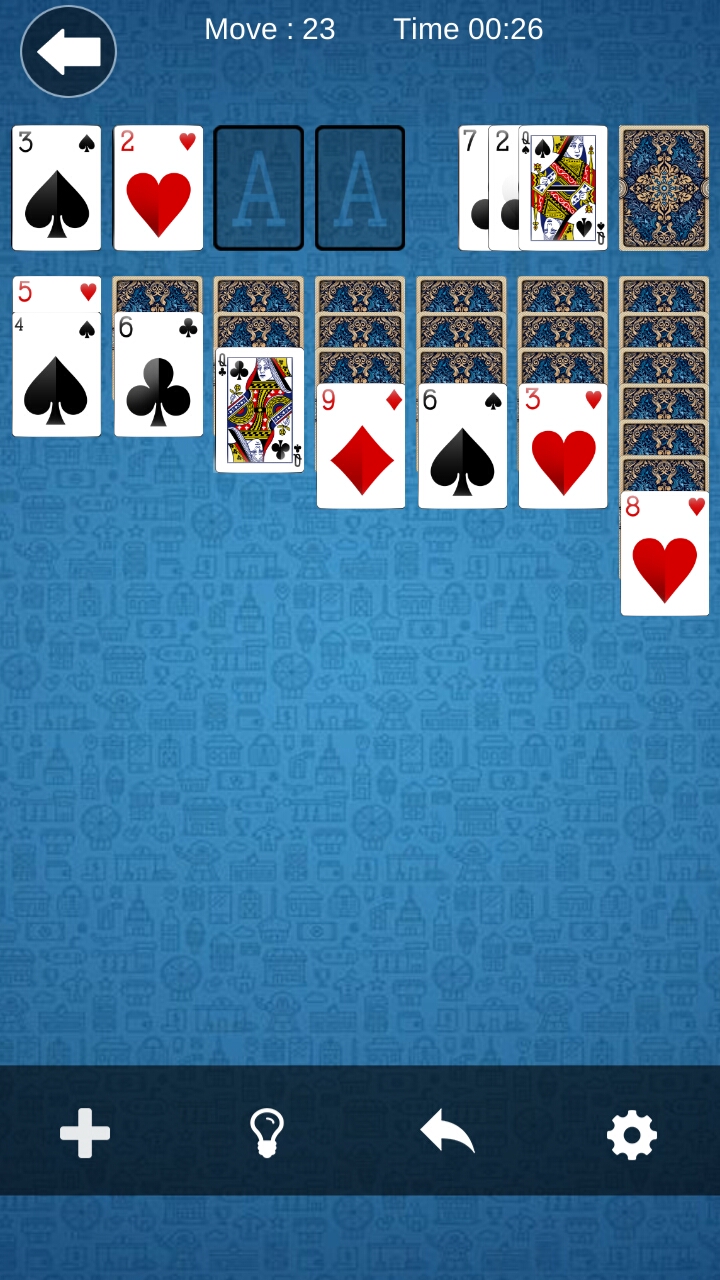
Task: Click the Move : 23 counter text
Action: tap(268, 29)
